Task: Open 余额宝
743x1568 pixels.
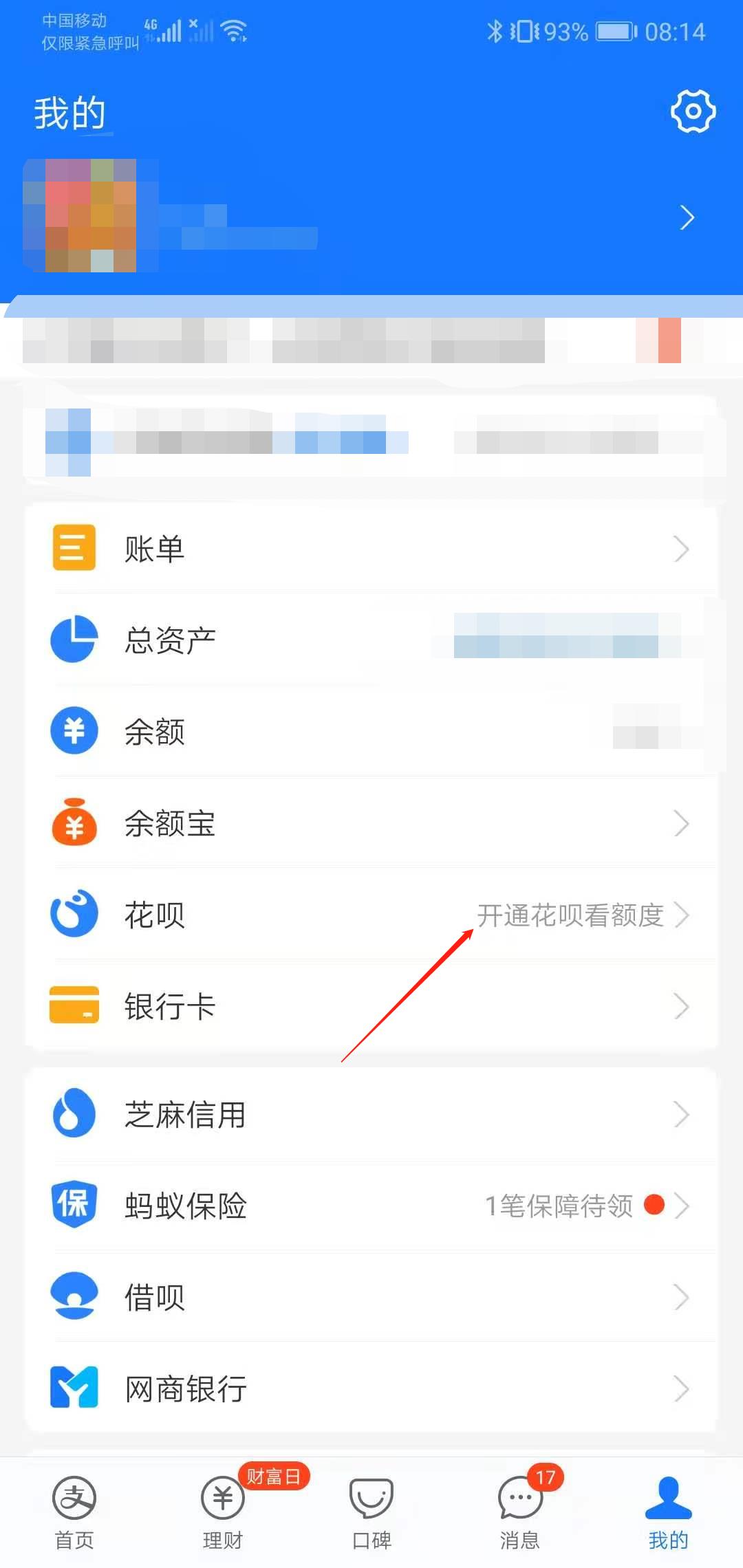Action: pyautogui.click(x=371, y=823)
